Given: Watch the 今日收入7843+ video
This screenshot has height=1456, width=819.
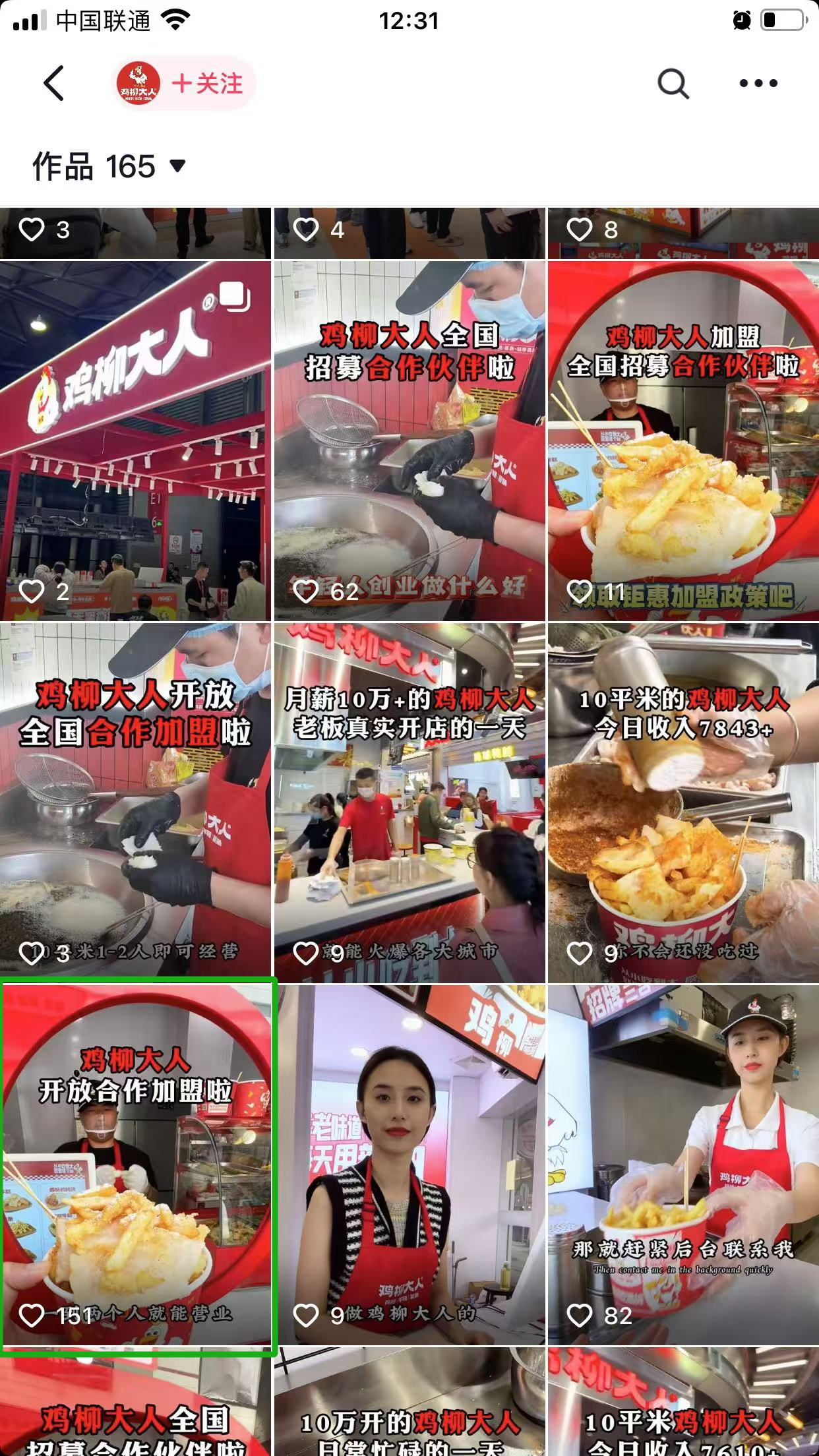Looking at the screenshot, I should (x=683, y=803).
